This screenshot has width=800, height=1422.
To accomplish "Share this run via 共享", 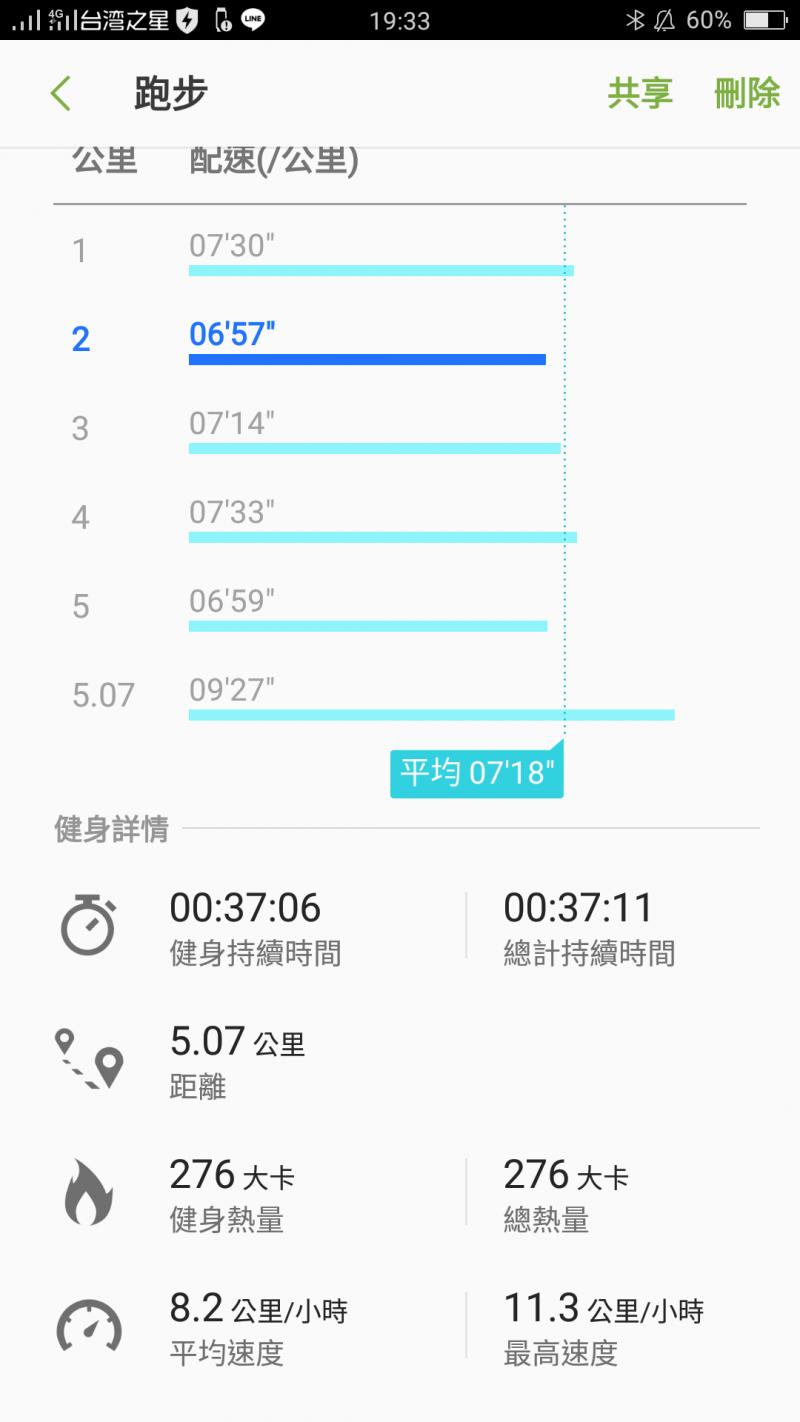I will click(640, 94).
